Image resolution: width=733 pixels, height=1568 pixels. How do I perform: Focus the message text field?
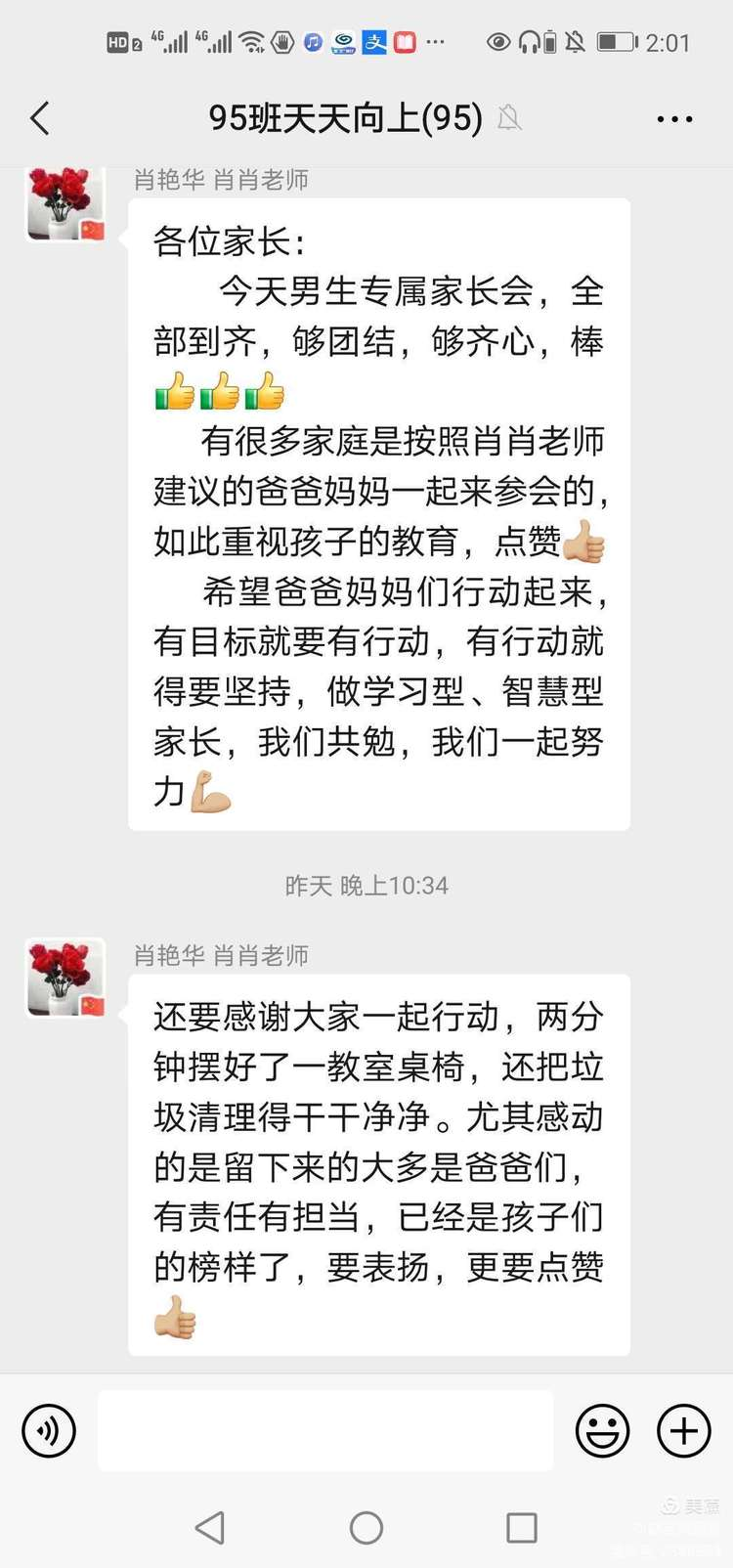pos(324,1431)
